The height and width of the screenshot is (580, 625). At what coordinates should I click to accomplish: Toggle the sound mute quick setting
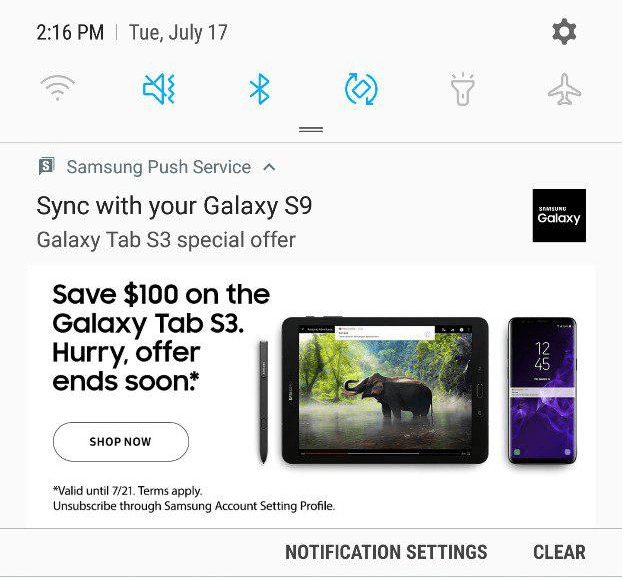[159, 90]
